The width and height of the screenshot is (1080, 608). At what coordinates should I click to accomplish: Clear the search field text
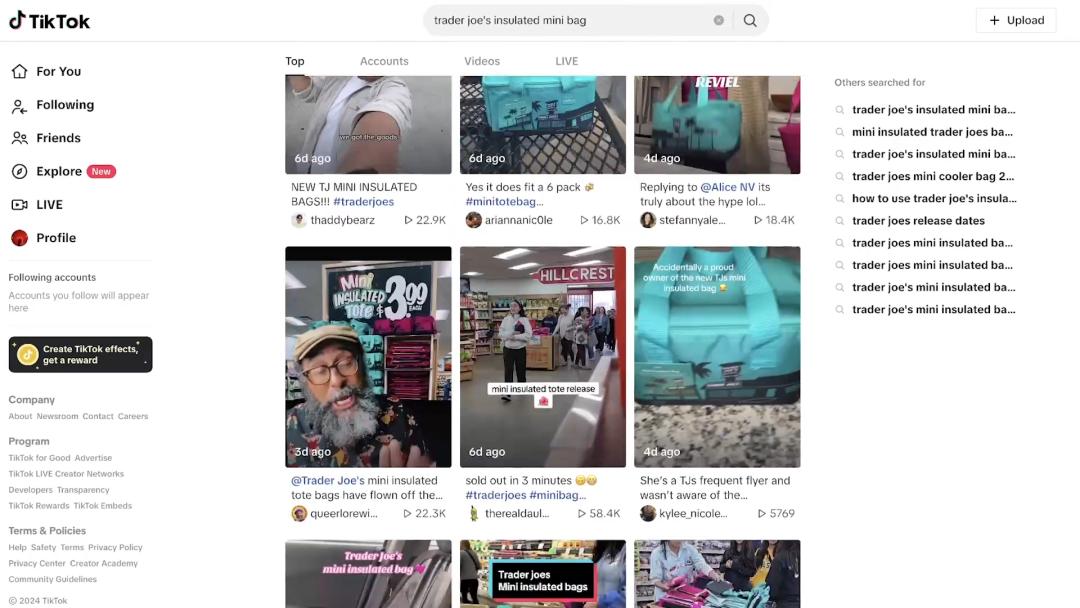click(x=718, y=20)
